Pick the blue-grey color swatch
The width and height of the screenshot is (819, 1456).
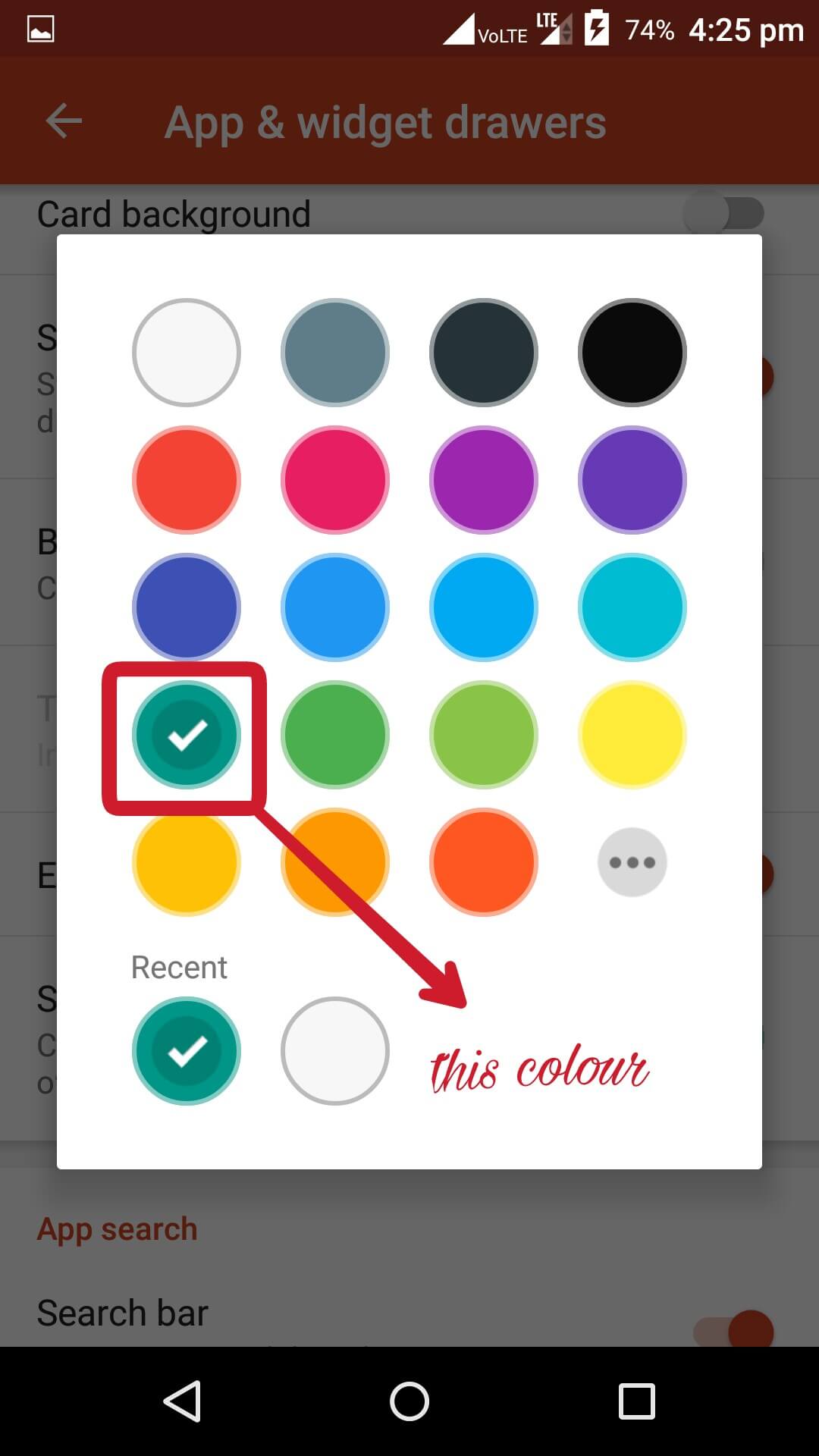click(335, 353)
